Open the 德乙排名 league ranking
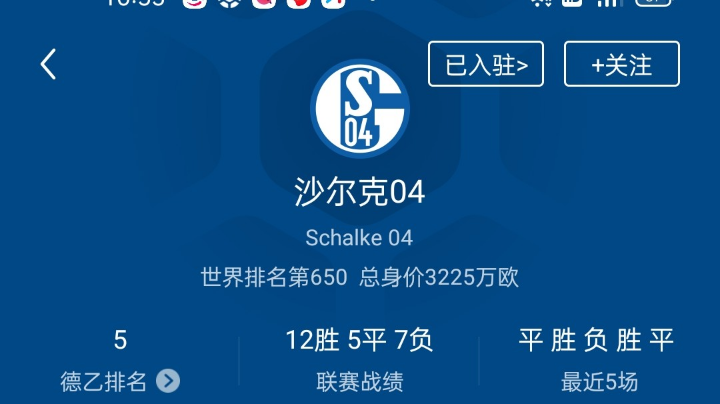This screenshot has height=404, width=720. pyautogui.click(x=120, y=381)
